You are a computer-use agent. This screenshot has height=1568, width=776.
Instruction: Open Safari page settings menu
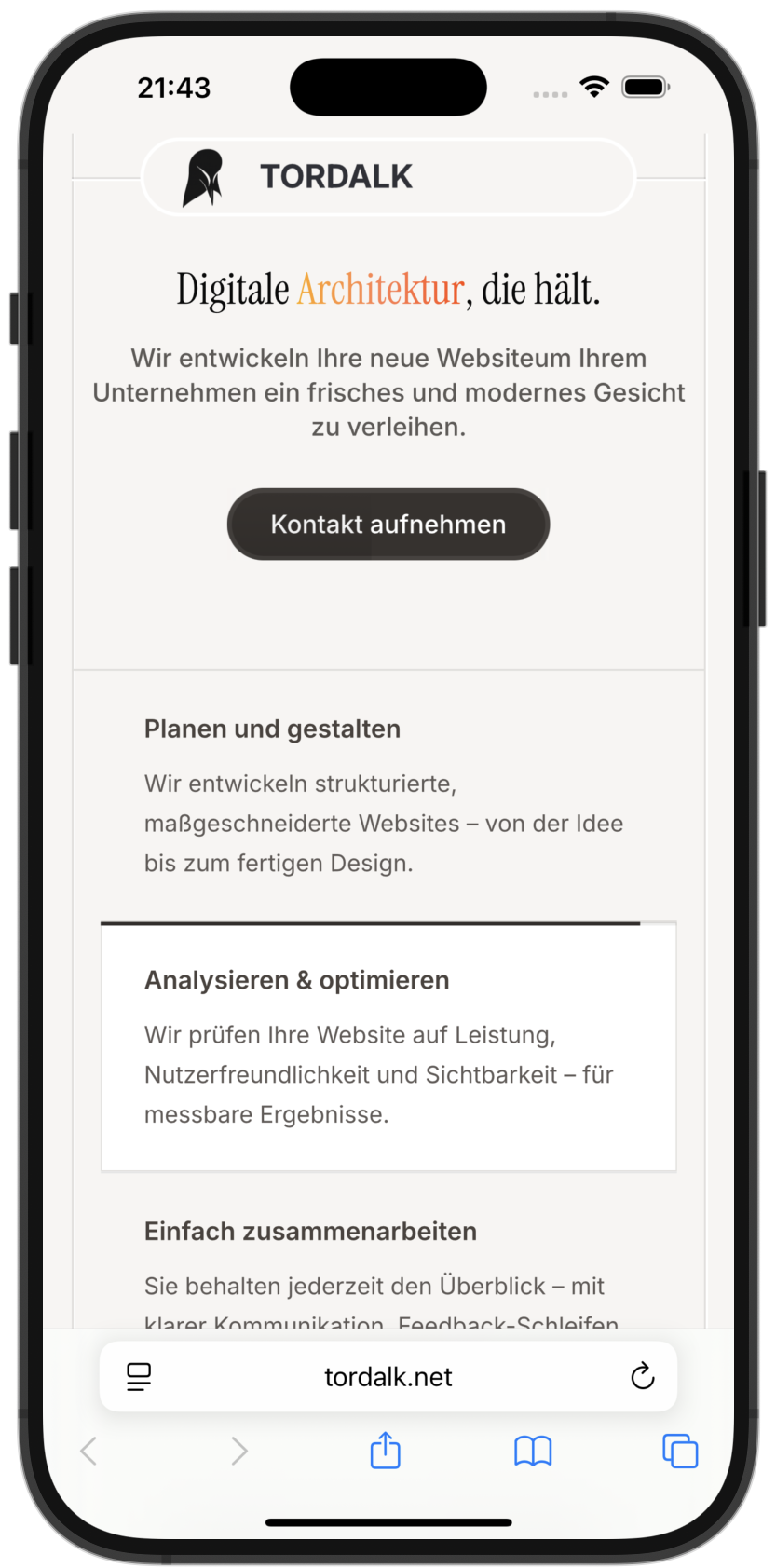(139, 1377)
